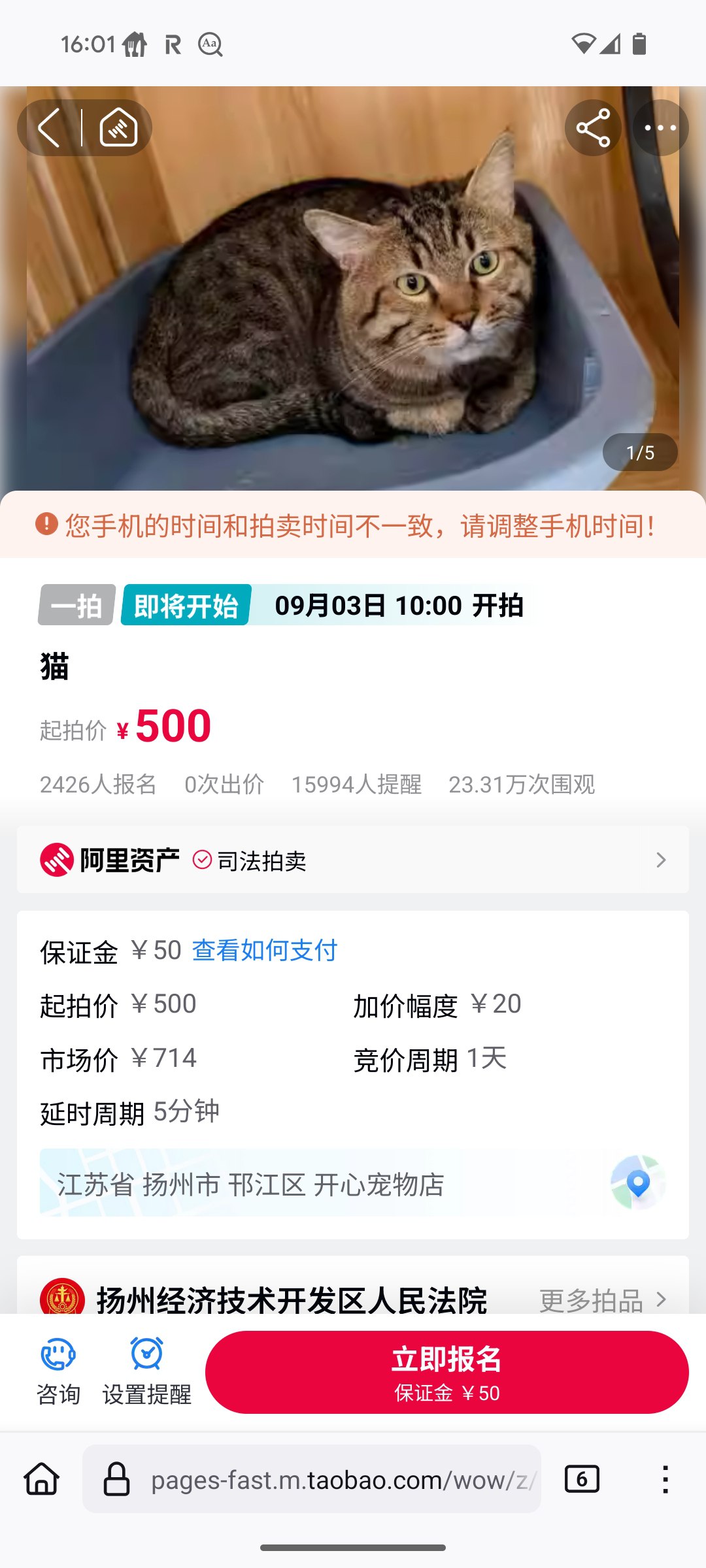Open the browser home button
Image resolution: width=706 pixels, height=1568 pixels.
pyautogui.click(x=42, y=1479)
